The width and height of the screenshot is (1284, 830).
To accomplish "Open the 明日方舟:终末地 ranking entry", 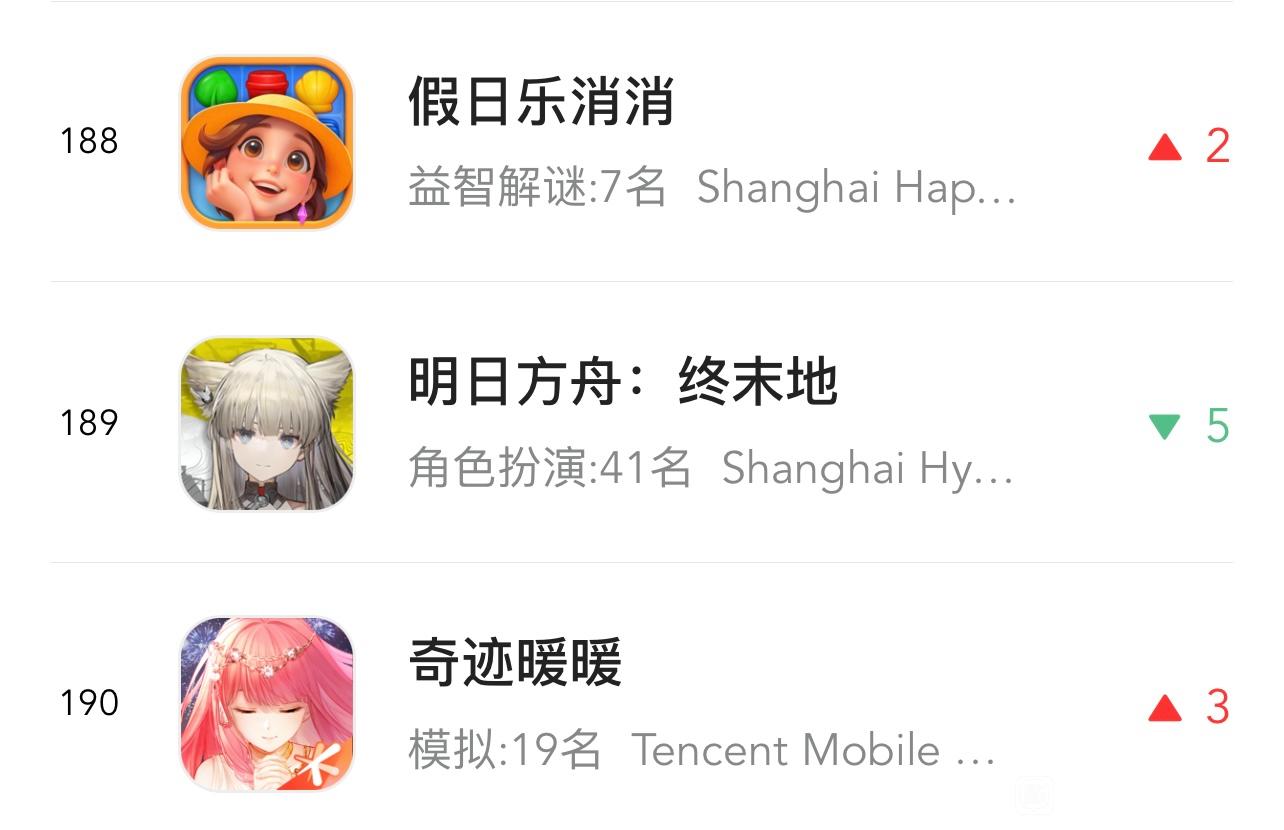I will pos(642,422).
